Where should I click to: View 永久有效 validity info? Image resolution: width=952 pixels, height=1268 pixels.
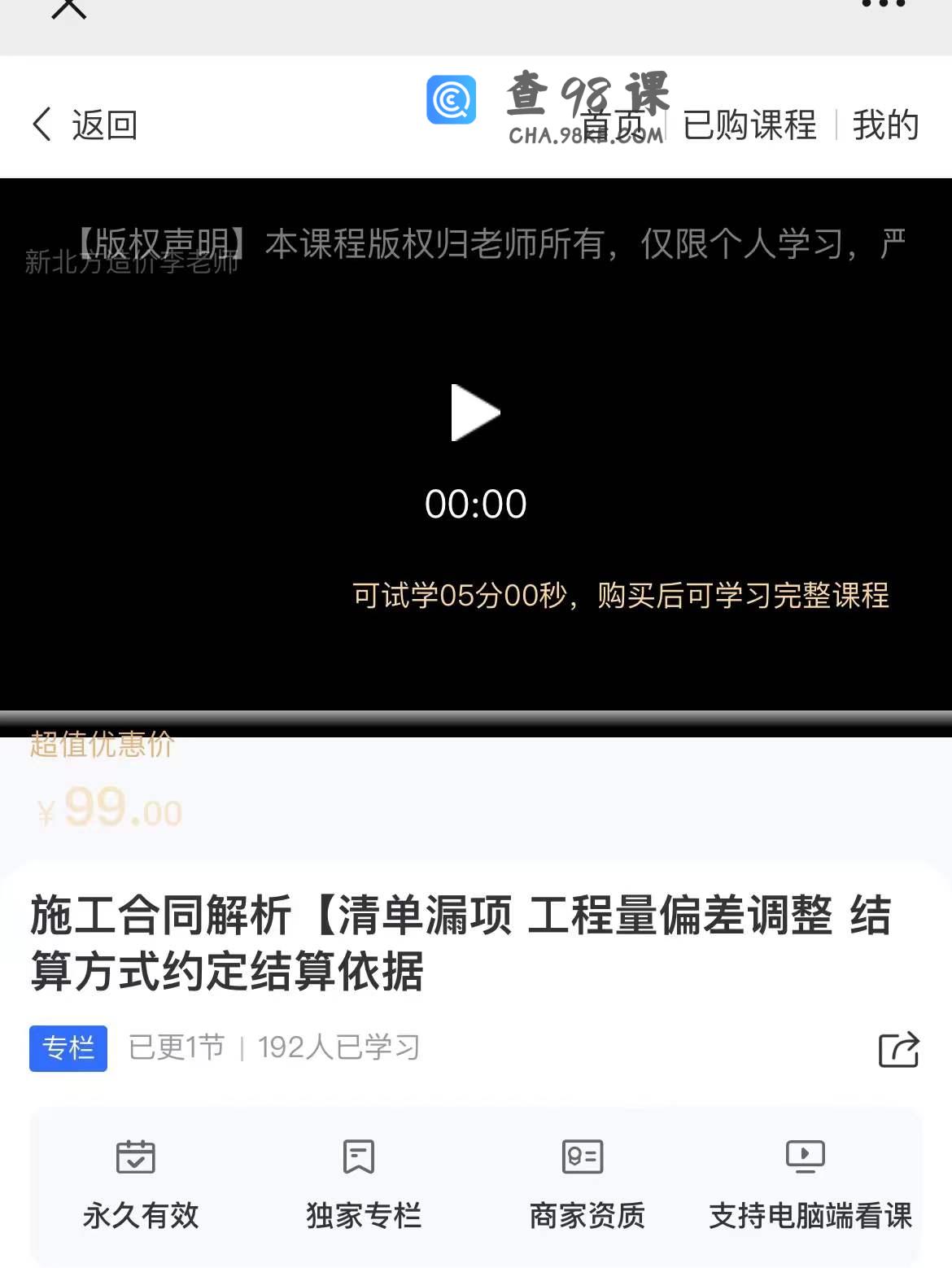(x=140, y=1184)
